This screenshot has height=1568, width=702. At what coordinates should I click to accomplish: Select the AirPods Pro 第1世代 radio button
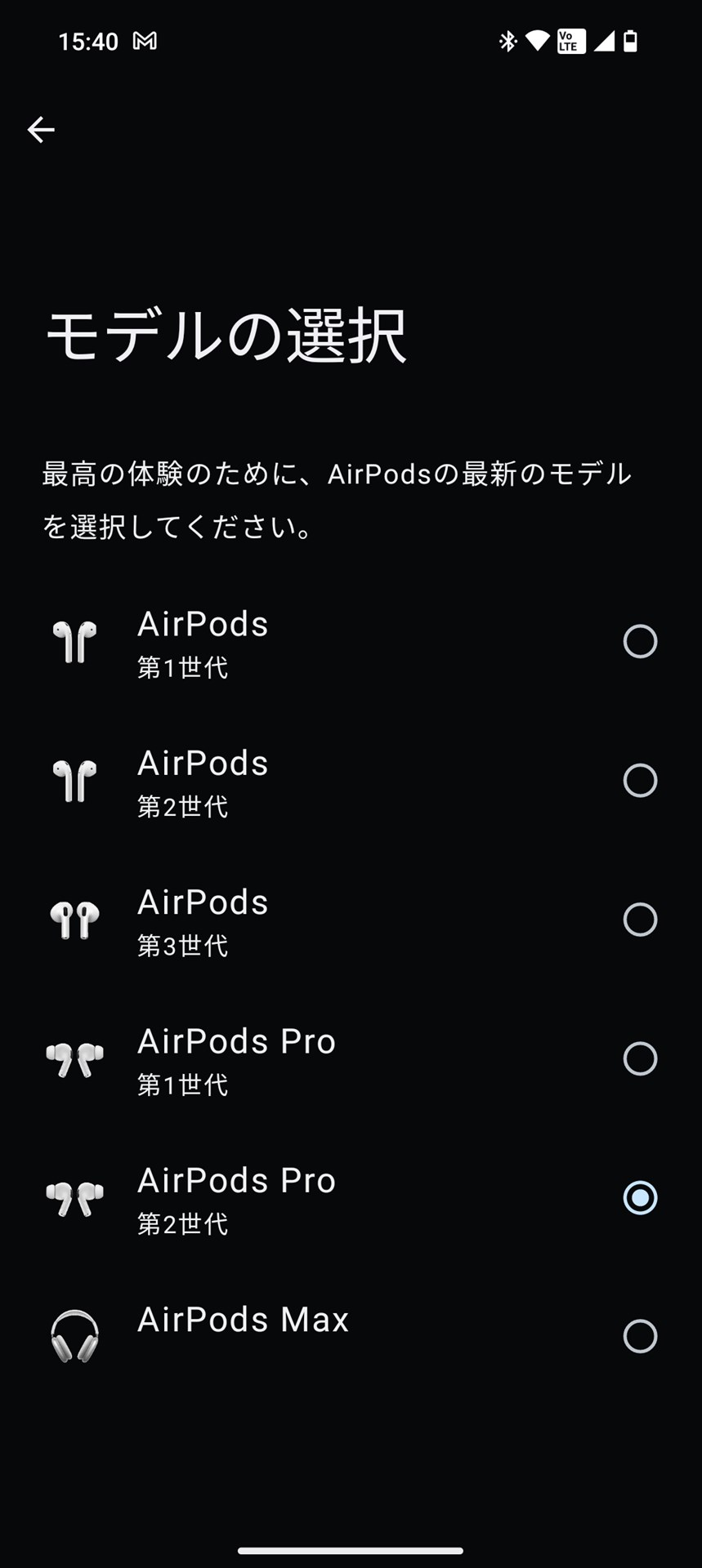[641, 1058]
